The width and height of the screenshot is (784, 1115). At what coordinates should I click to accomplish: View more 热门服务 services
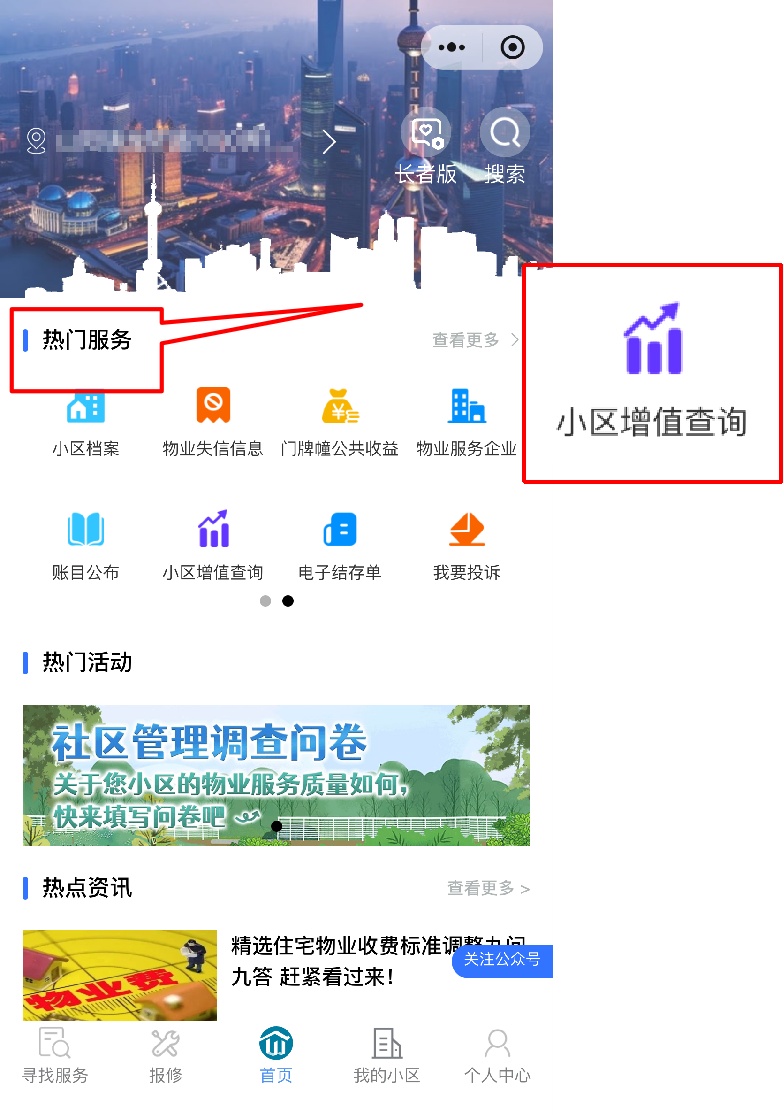pos(475,340)
